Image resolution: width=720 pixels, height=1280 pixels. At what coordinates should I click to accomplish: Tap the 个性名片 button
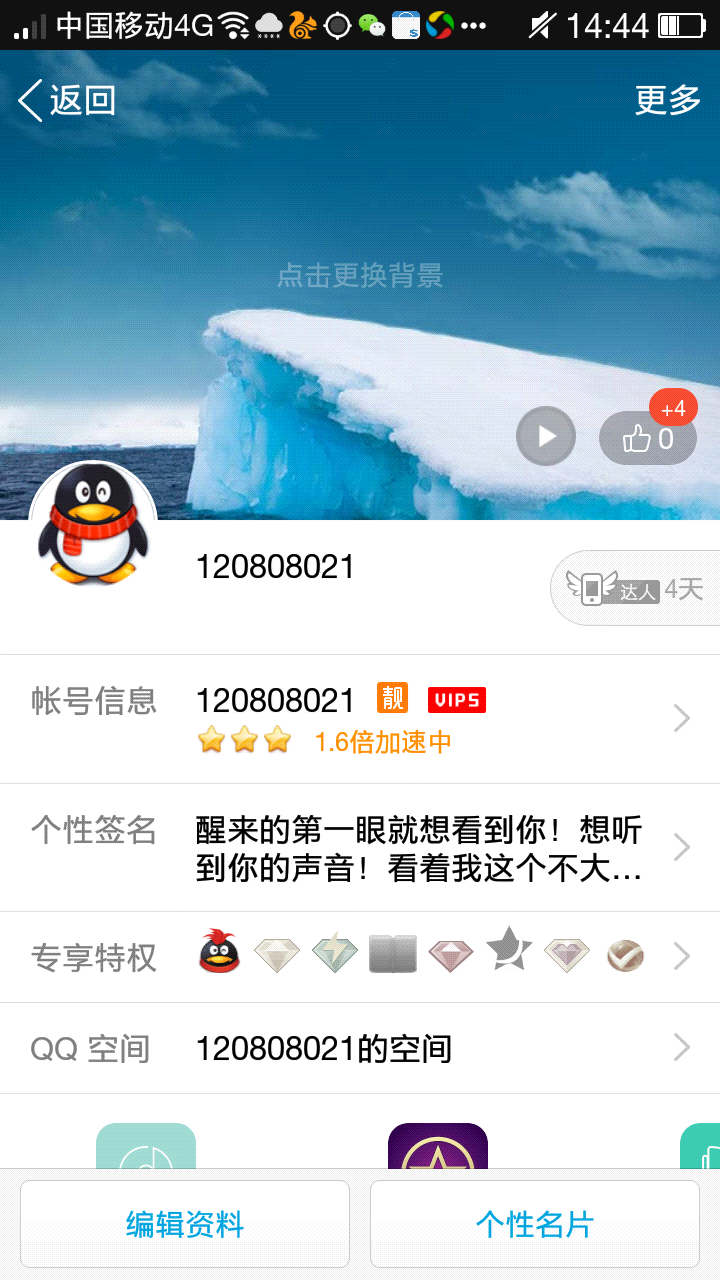point(535,1224)
